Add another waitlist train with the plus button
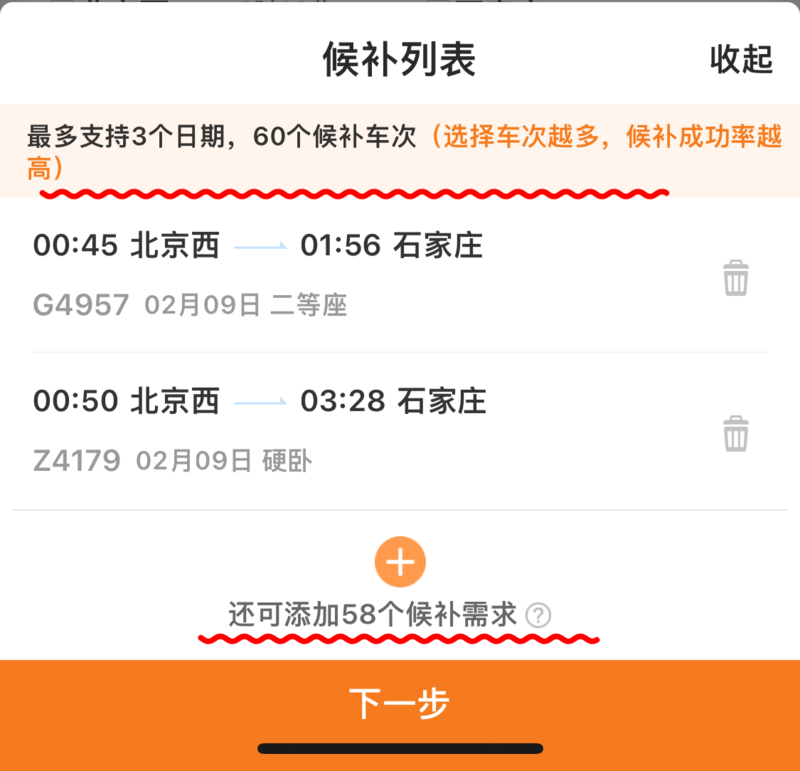The image size is (800, 771). point(400,562)
